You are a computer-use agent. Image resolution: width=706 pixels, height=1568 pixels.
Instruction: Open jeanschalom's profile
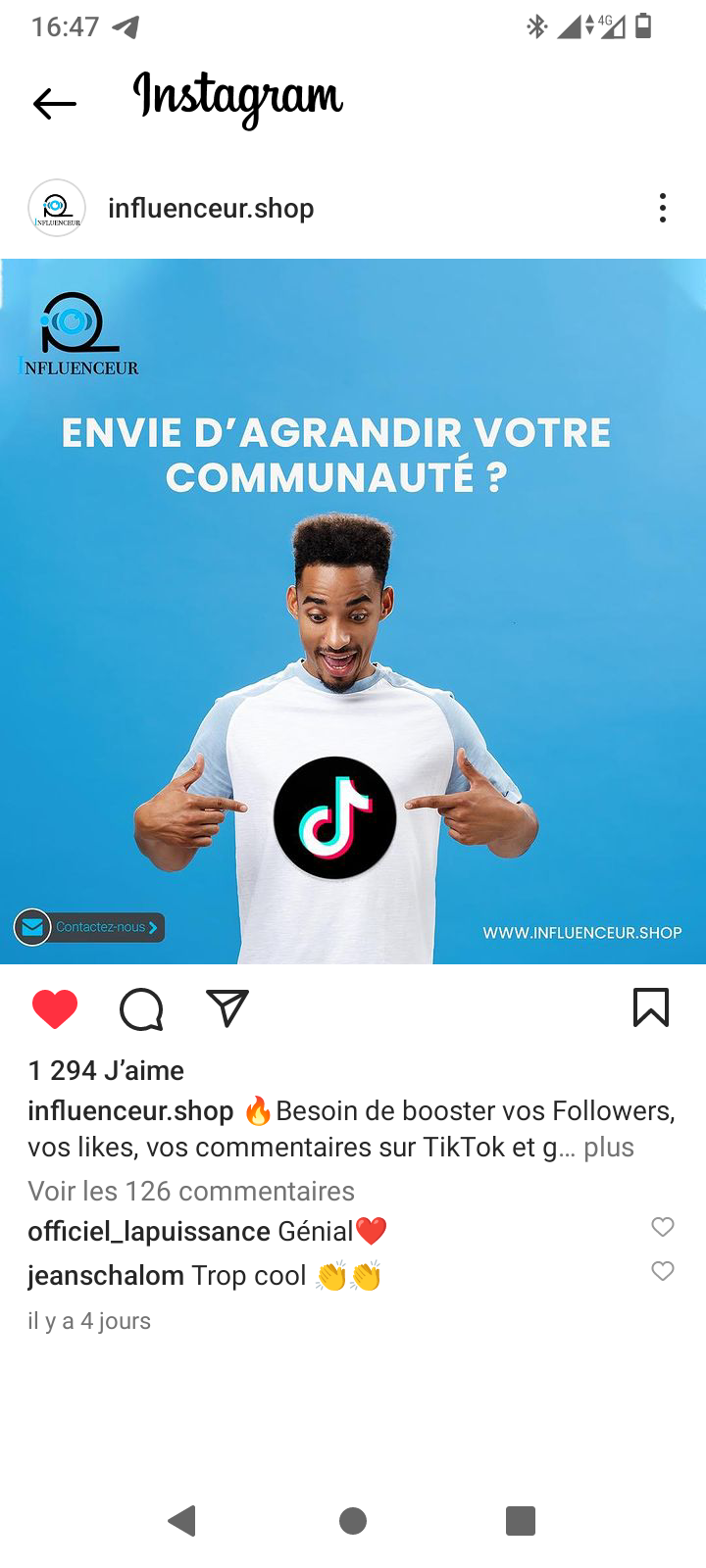point(106,1275)
